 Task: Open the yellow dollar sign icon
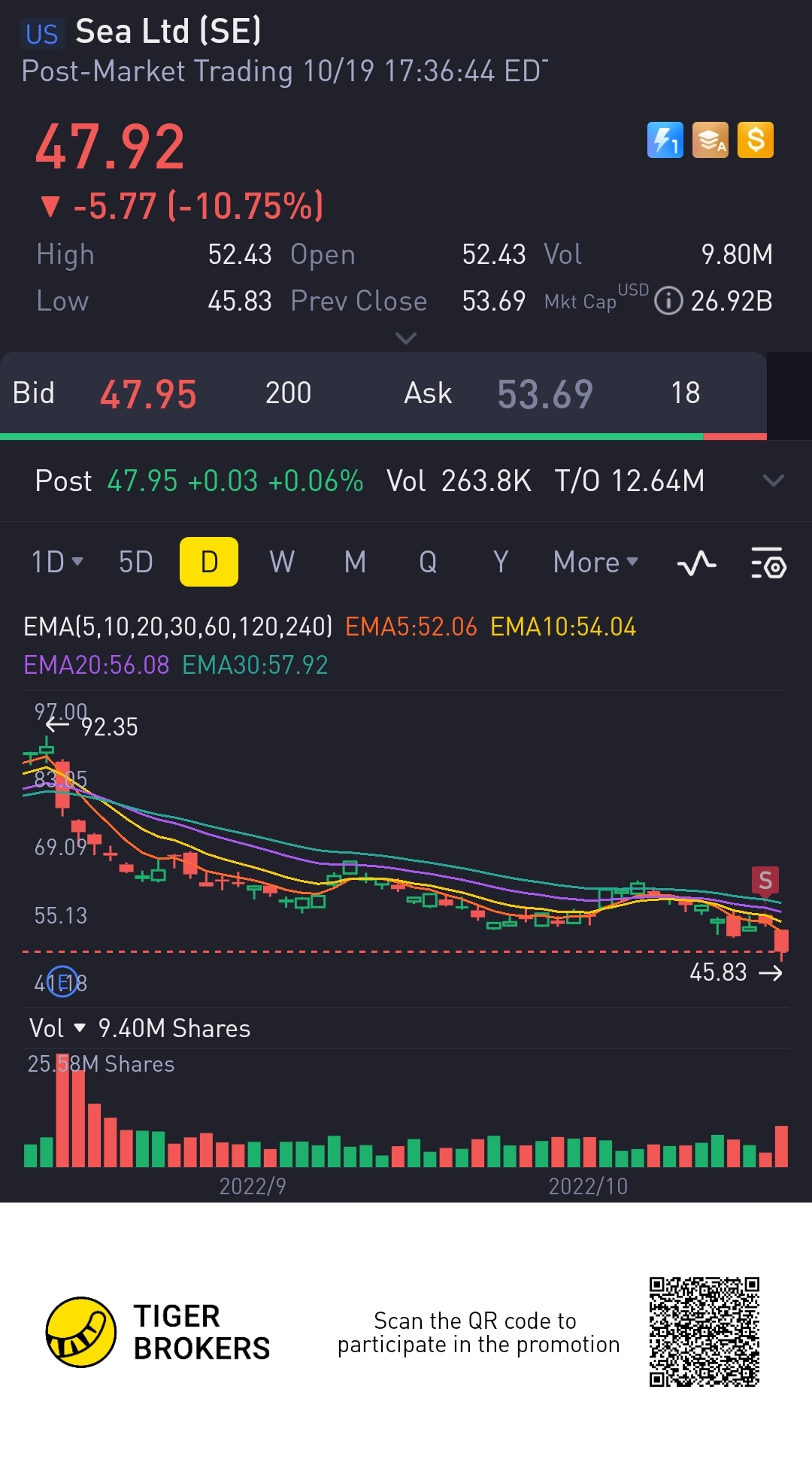click(x=756, y=140)
